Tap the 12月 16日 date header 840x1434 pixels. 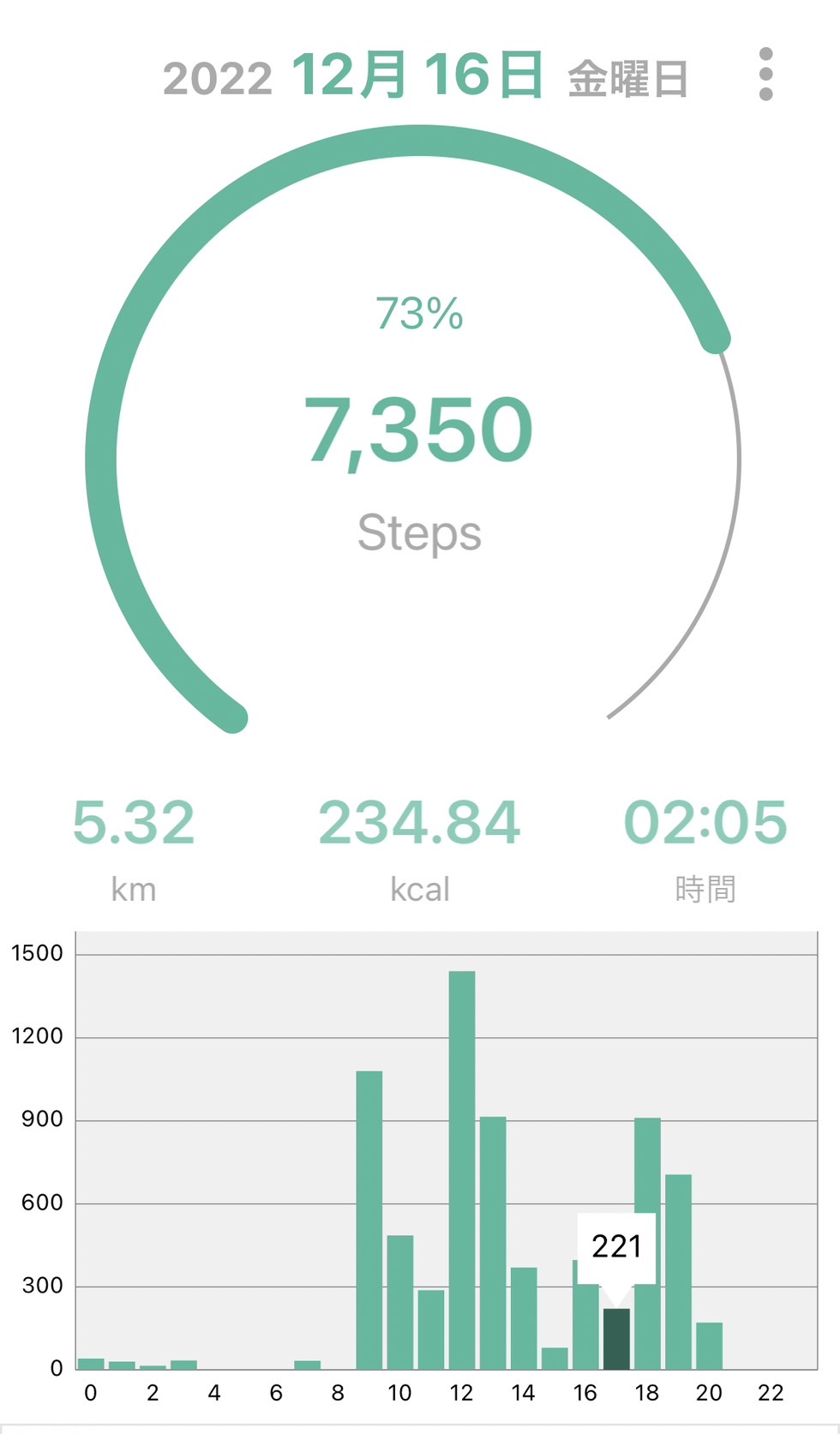tap(417, 75)
